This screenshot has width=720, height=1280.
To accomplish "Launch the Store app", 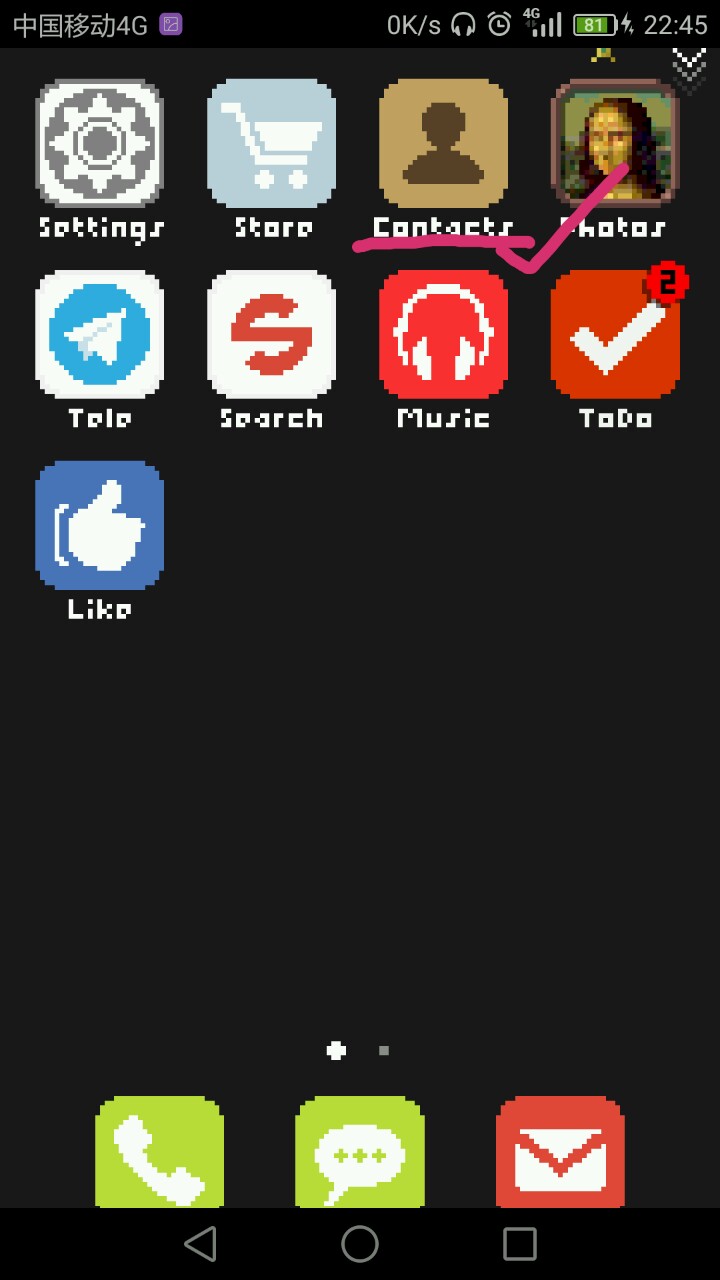I will tap(271, 143).
